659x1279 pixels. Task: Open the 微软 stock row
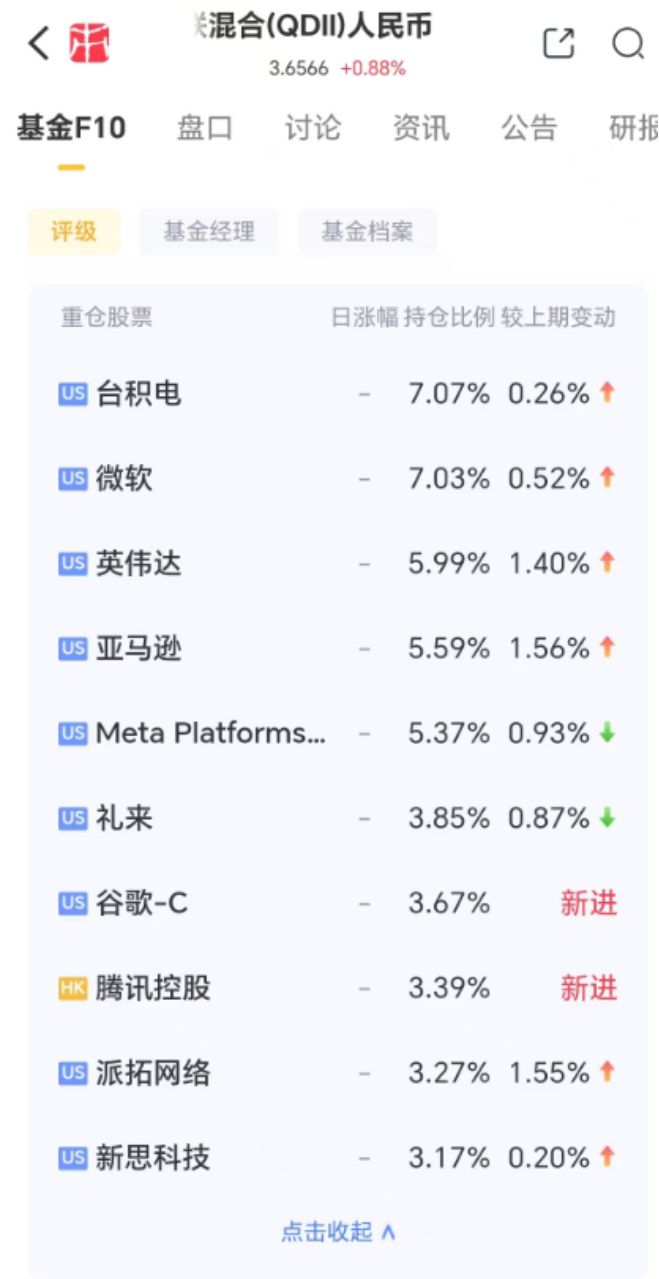338,479
